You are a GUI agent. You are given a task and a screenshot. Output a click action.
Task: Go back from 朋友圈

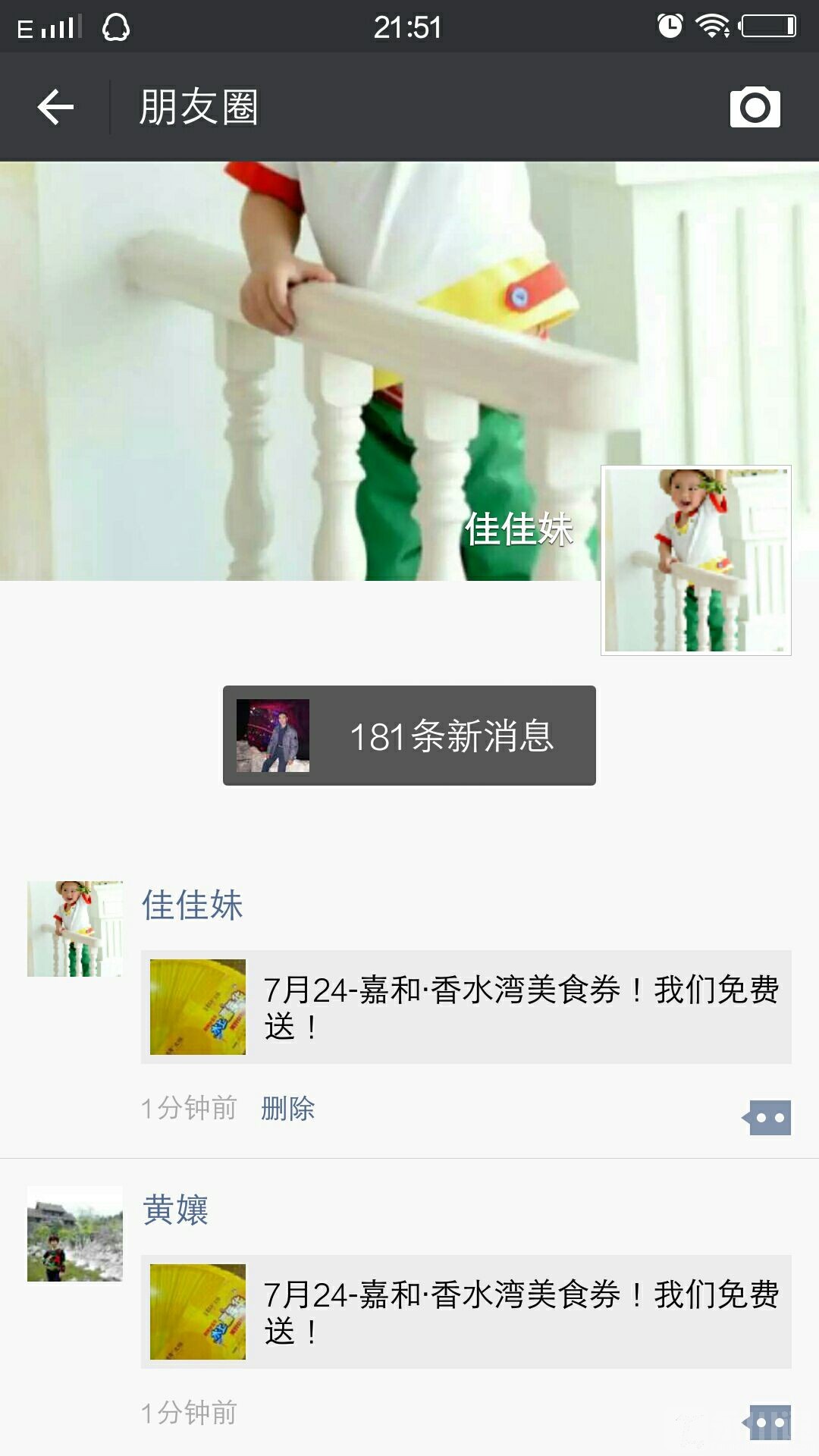(55, 107)
